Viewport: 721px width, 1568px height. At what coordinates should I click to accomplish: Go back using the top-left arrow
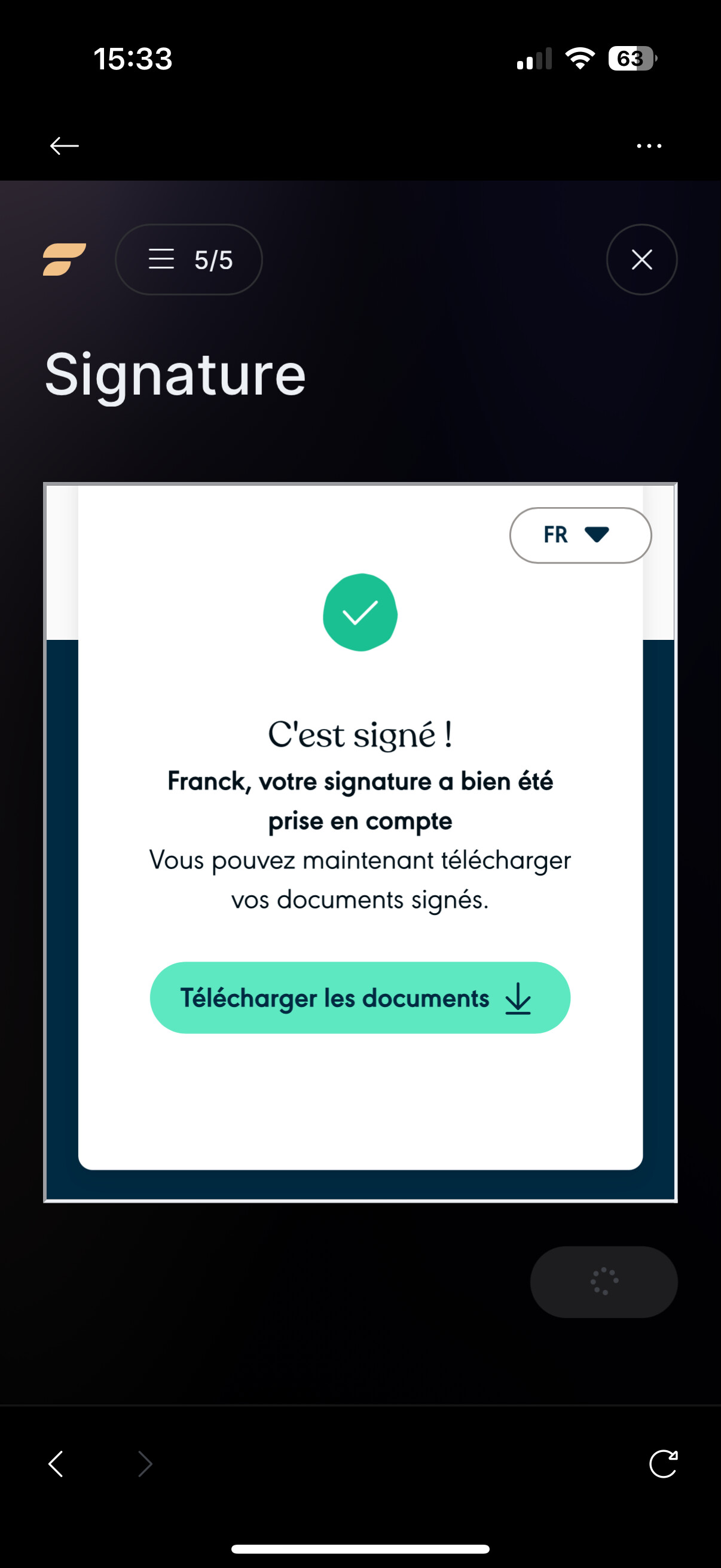pos(64,146)
